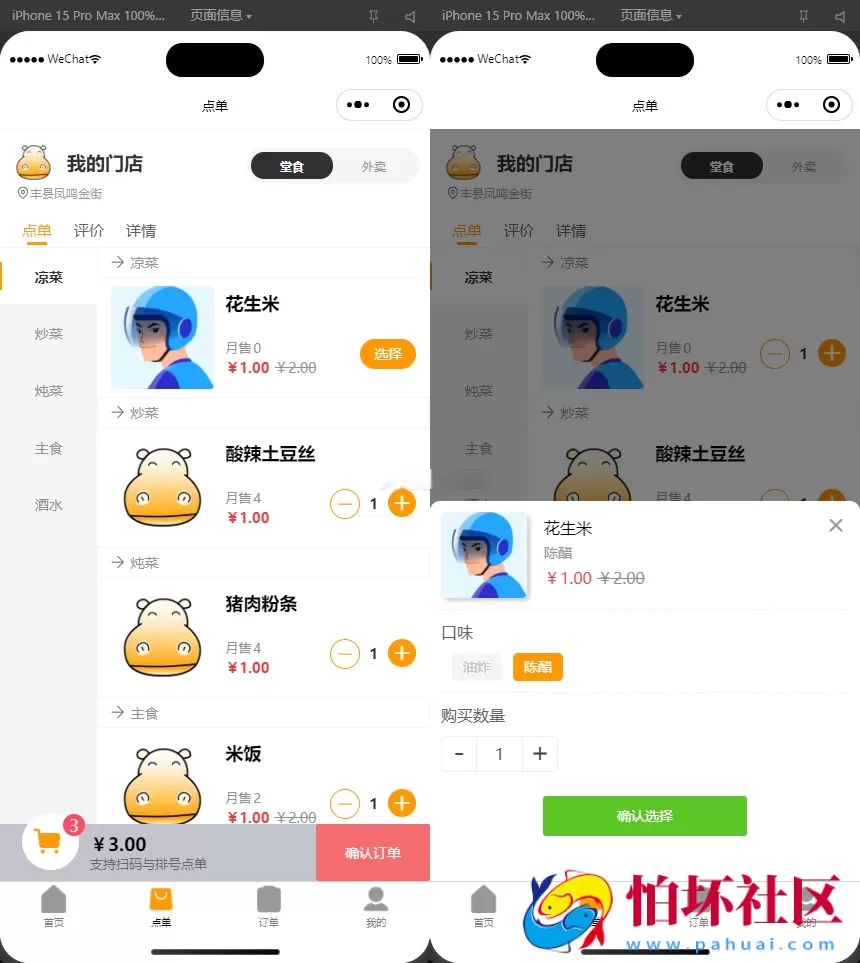This screenshot has width=860, height=963.
Task: Switch to 外卖 takeout mode
Action: click(x=376, y=167)
